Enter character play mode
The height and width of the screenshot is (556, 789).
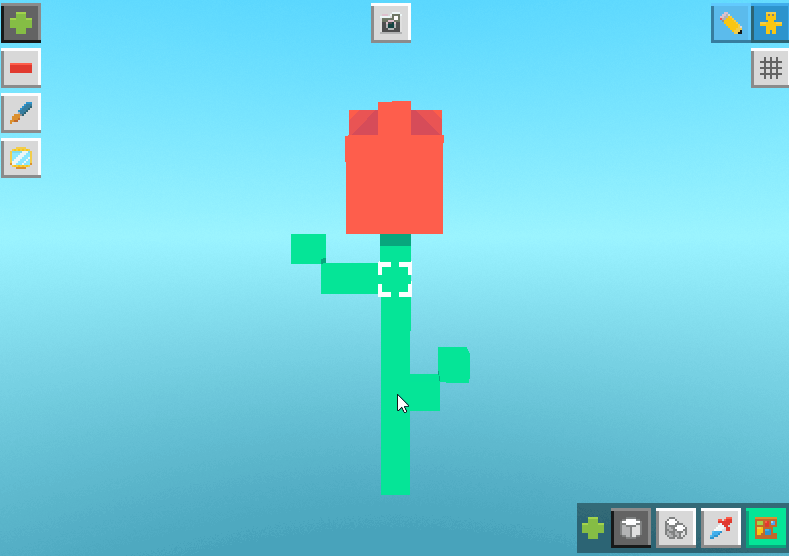pos(770,23)
